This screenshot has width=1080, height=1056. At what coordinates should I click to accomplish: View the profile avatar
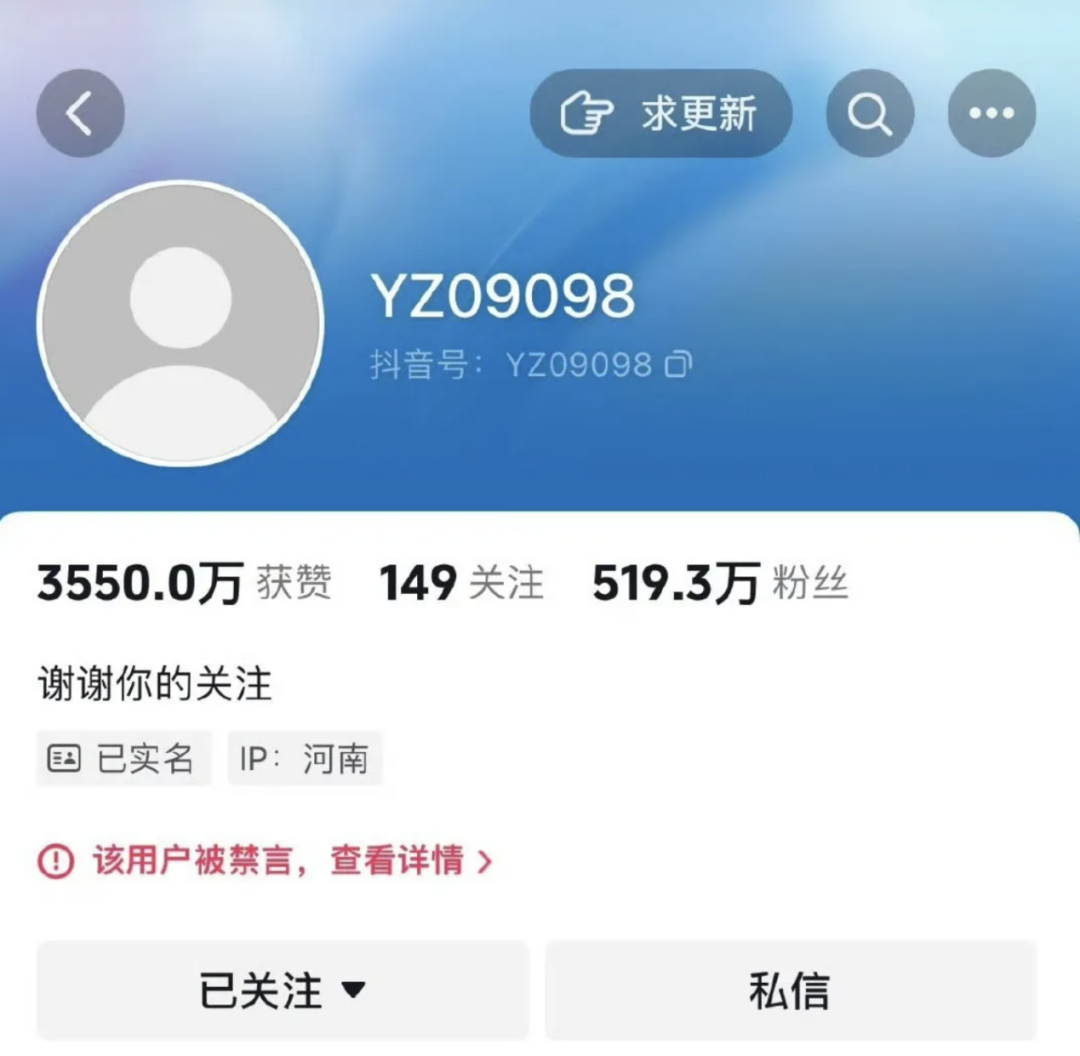click(181, 322)
